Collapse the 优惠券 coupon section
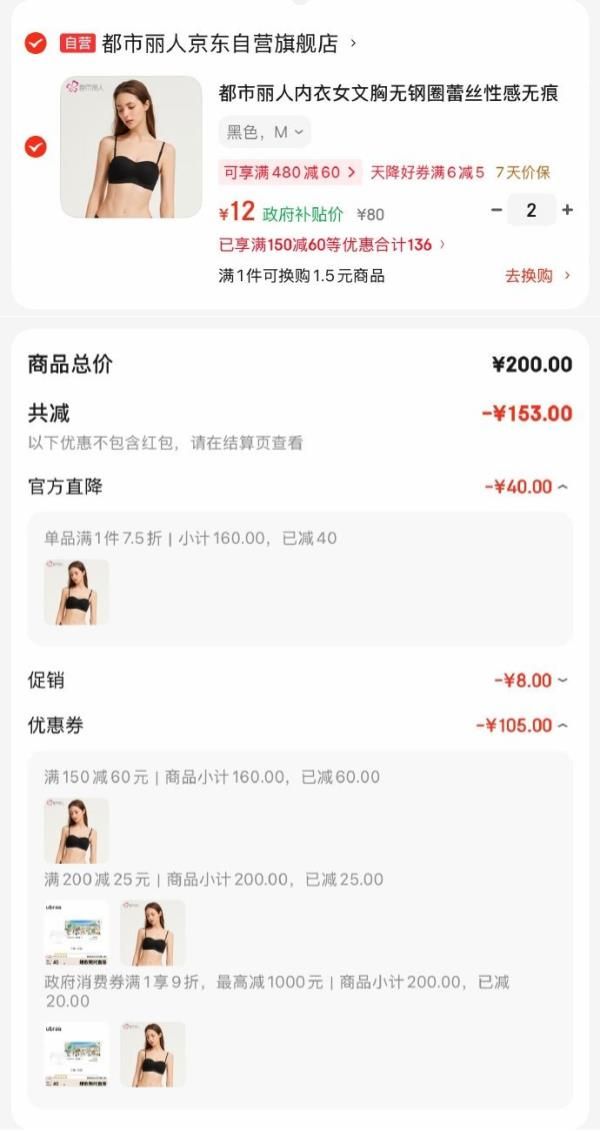Viewport: 600px width, 1131px height. (x=522, y=725)
